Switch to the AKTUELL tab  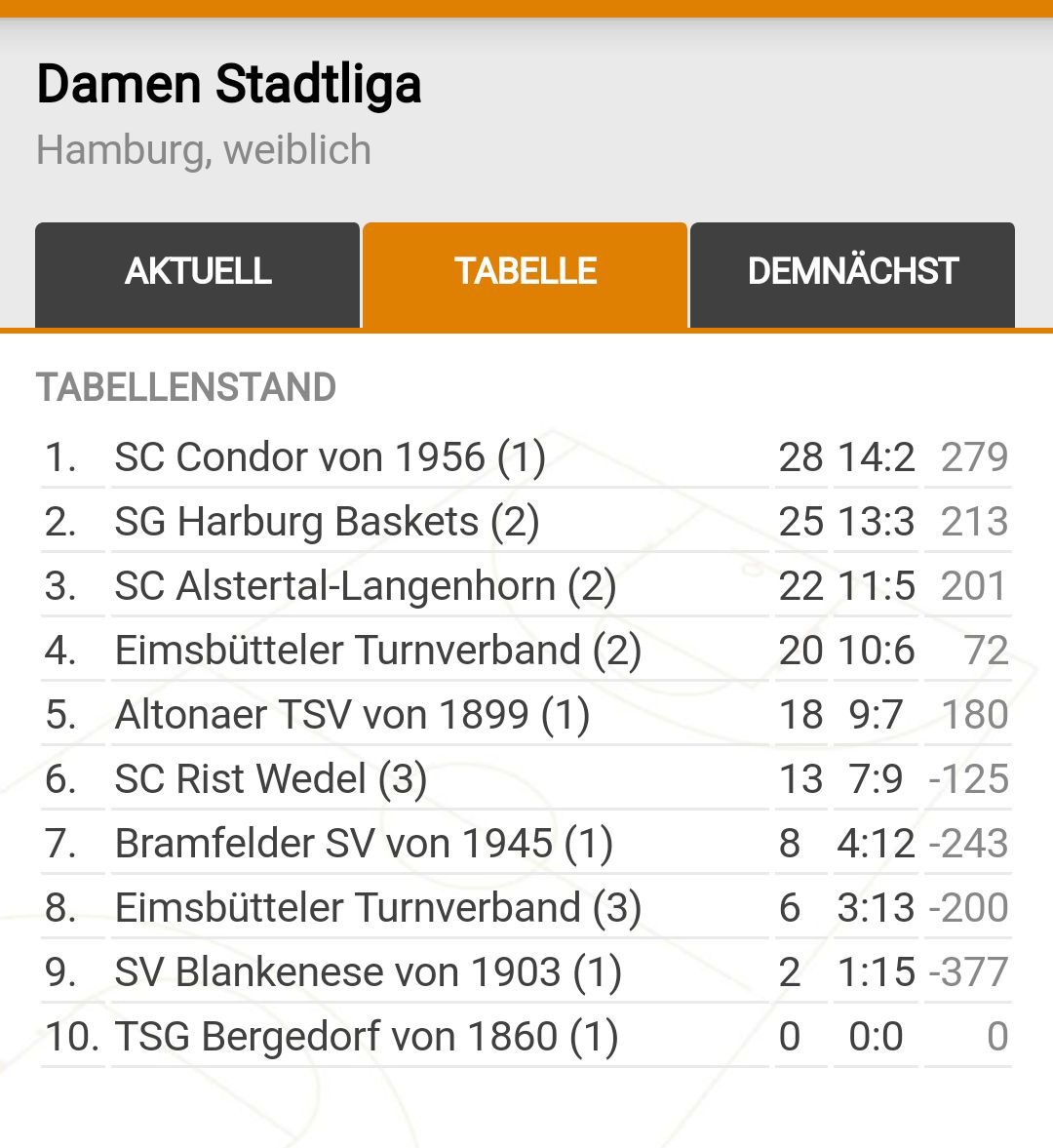point(198,273)
